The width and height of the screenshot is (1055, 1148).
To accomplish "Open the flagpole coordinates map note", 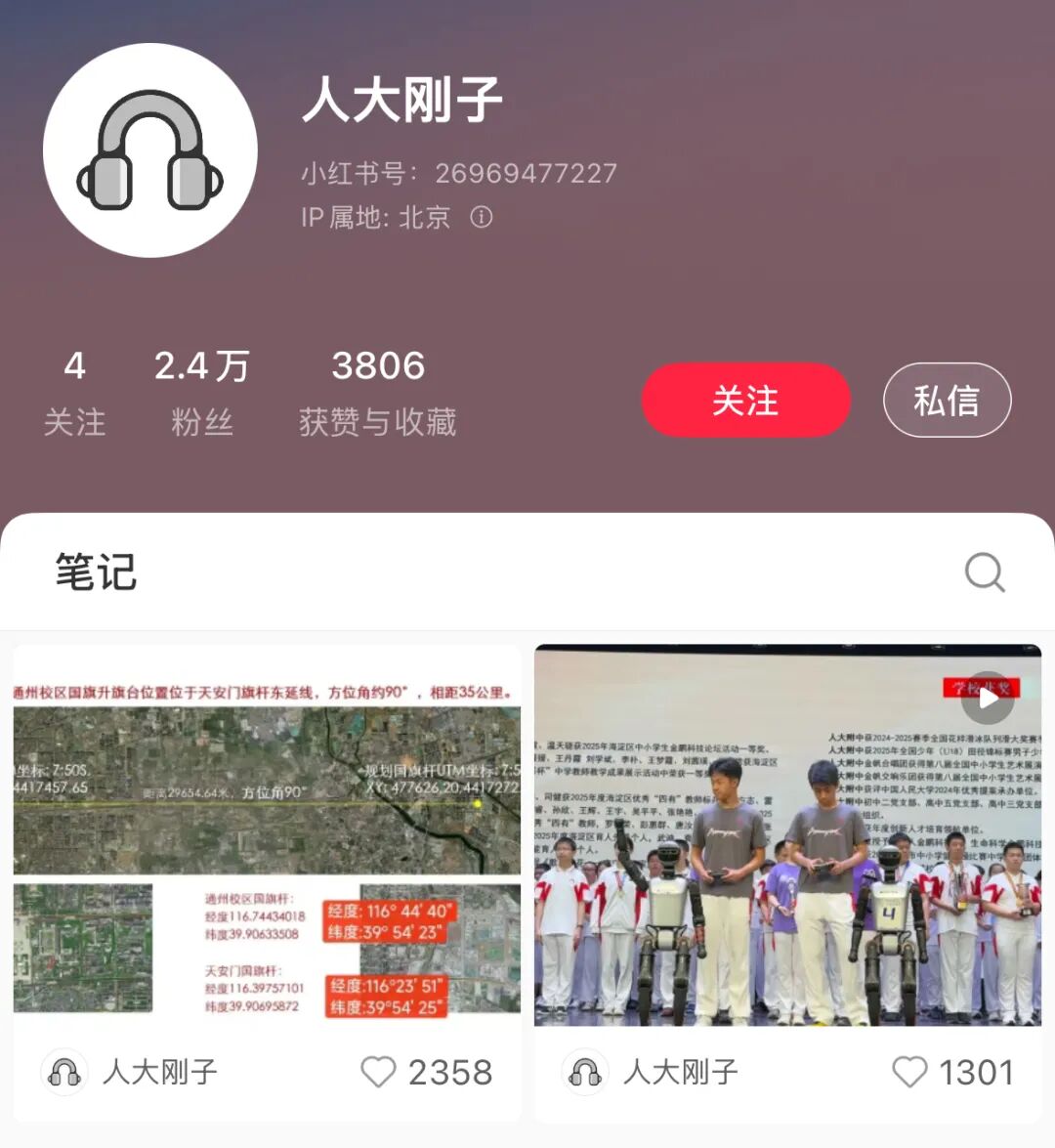I will coord(267,835).
